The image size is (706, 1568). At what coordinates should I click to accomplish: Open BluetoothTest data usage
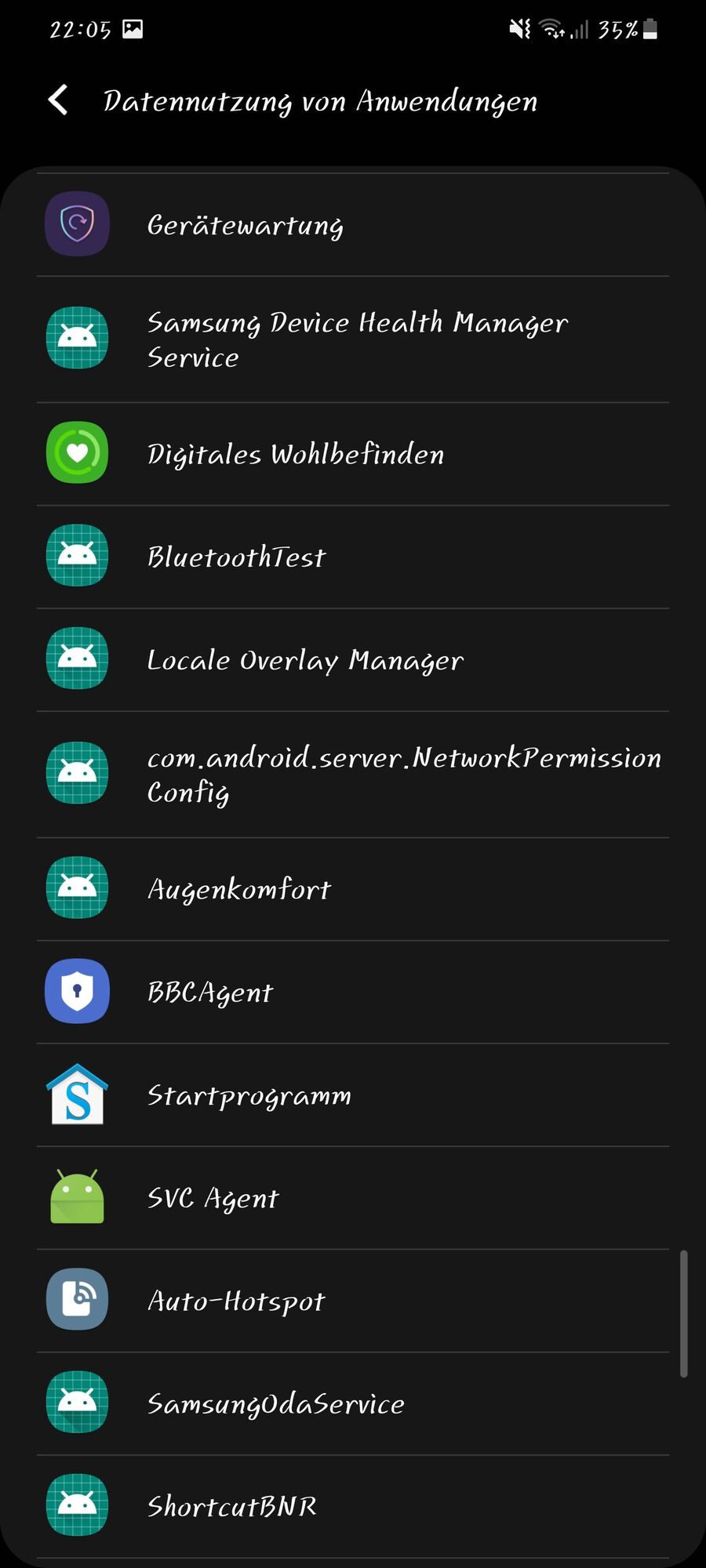point(353,557)
